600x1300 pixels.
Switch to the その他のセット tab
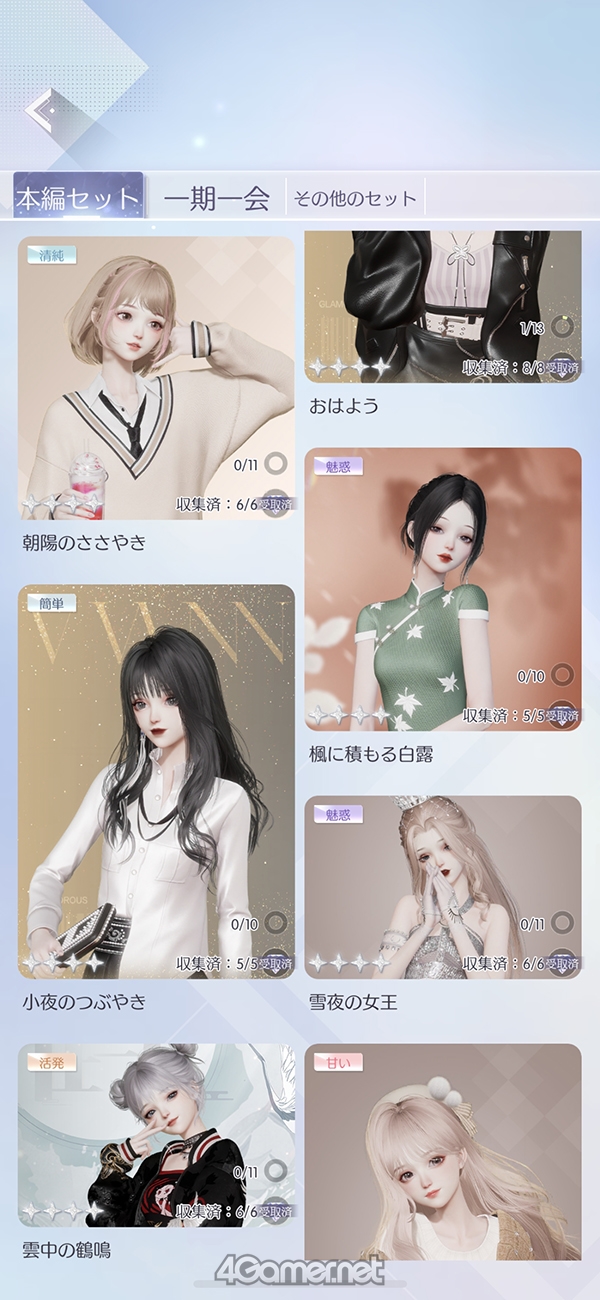click(355, 198)
